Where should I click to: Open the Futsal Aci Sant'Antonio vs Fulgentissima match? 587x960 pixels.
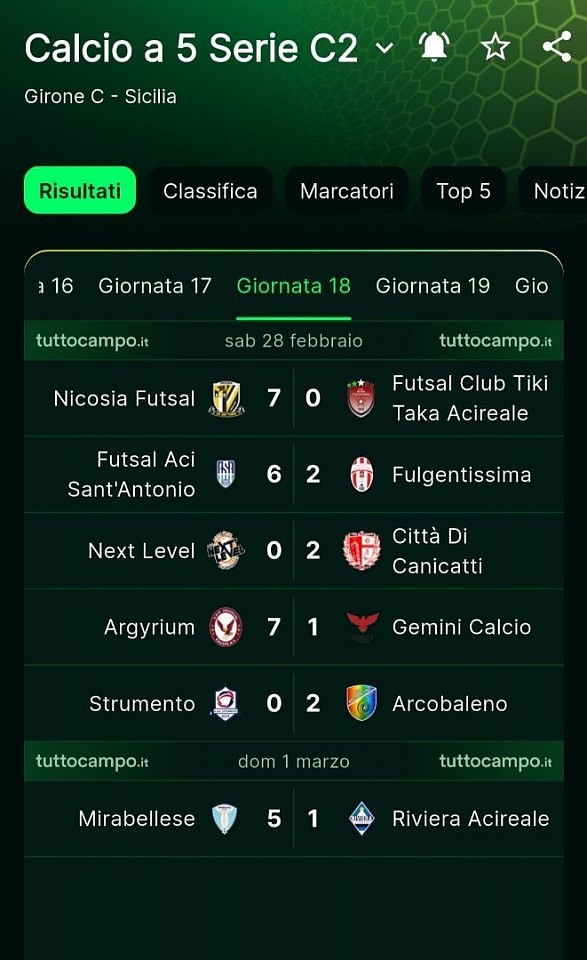294,474
